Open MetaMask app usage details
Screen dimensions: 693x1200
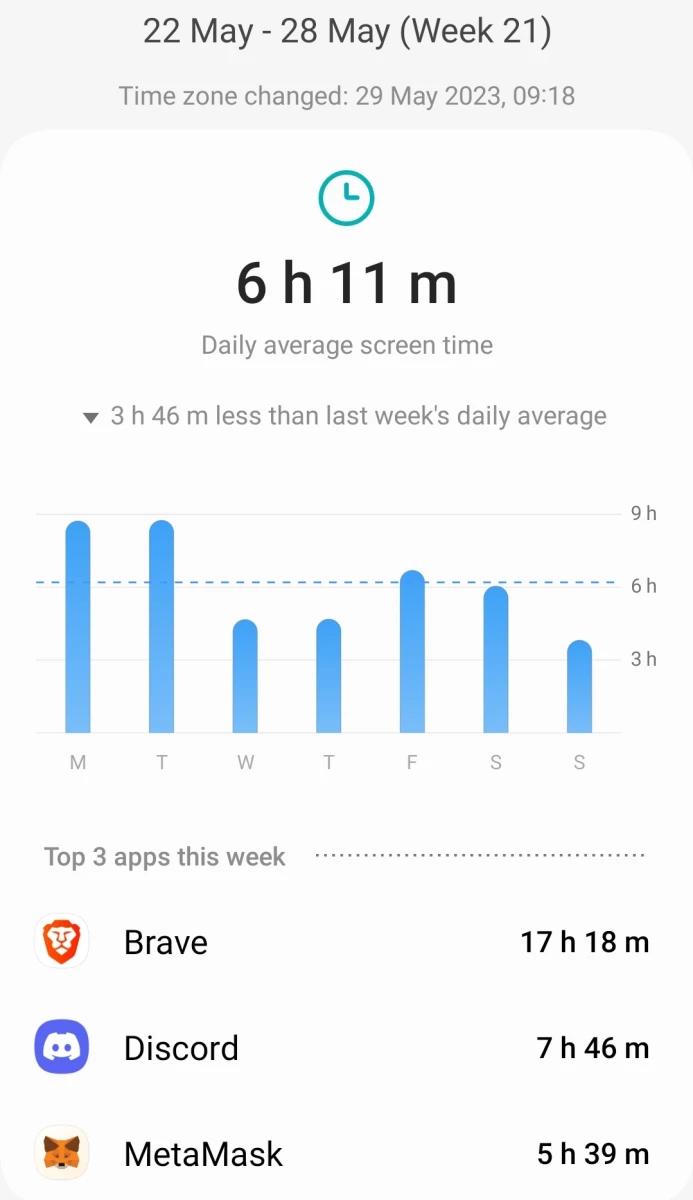click(346, 1154)
